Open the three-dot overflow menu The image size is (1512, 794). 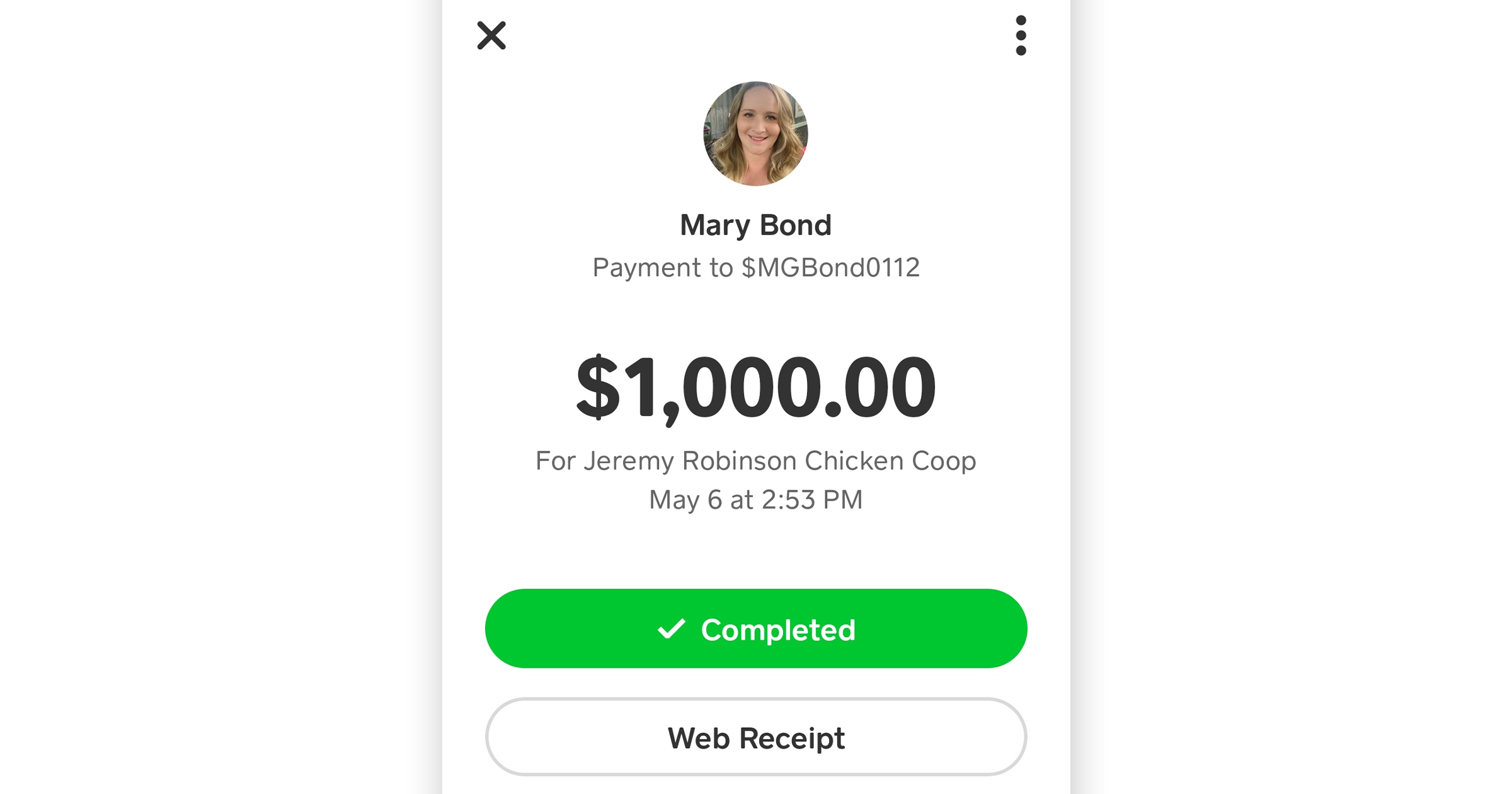pos(1021,35)
